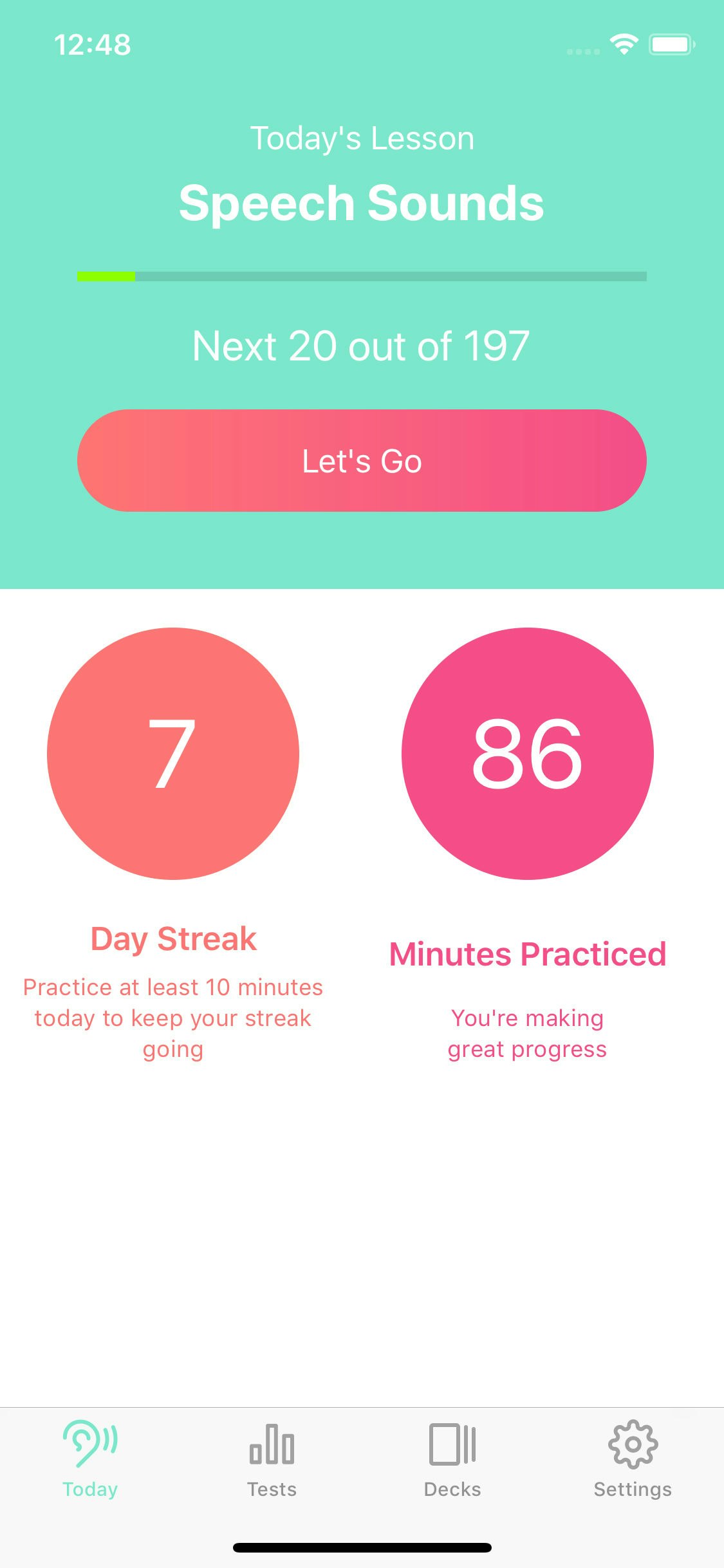This screenshot has width=724, height=1568.
Task: Tap the home indicator bar at bottom
Action: [362, 1548]
